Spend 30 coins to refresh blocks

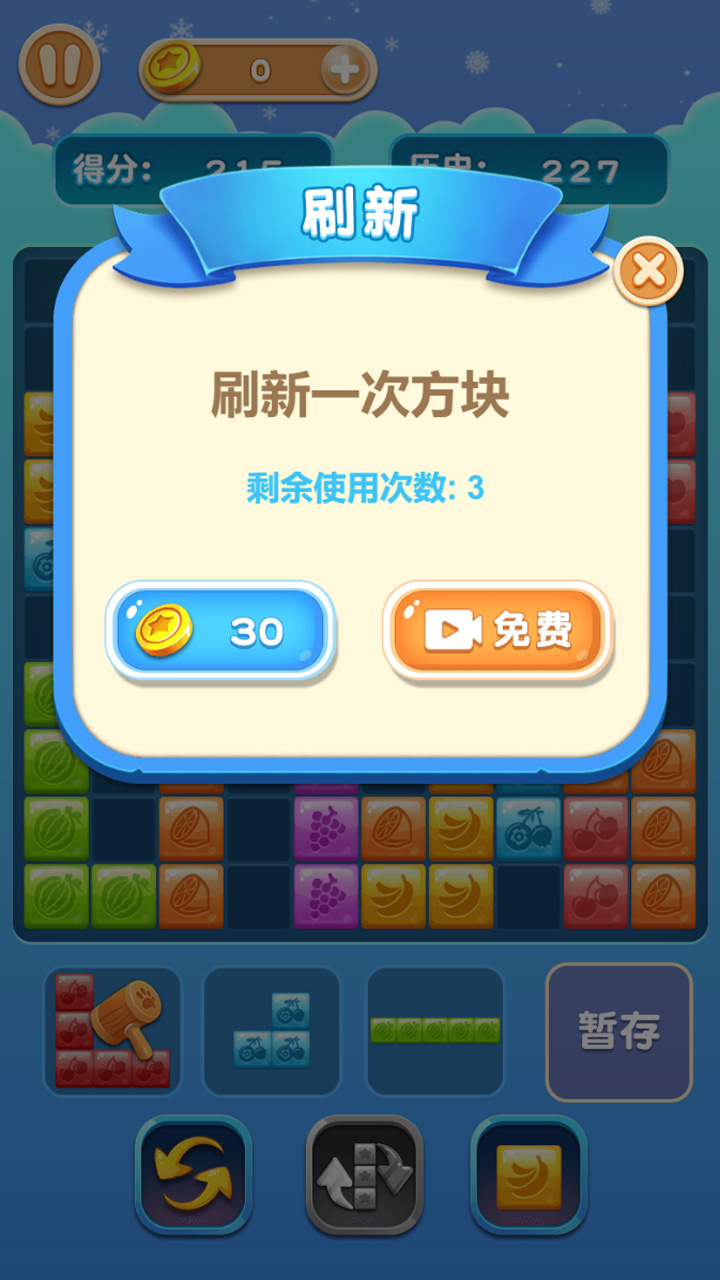(221, 631)
